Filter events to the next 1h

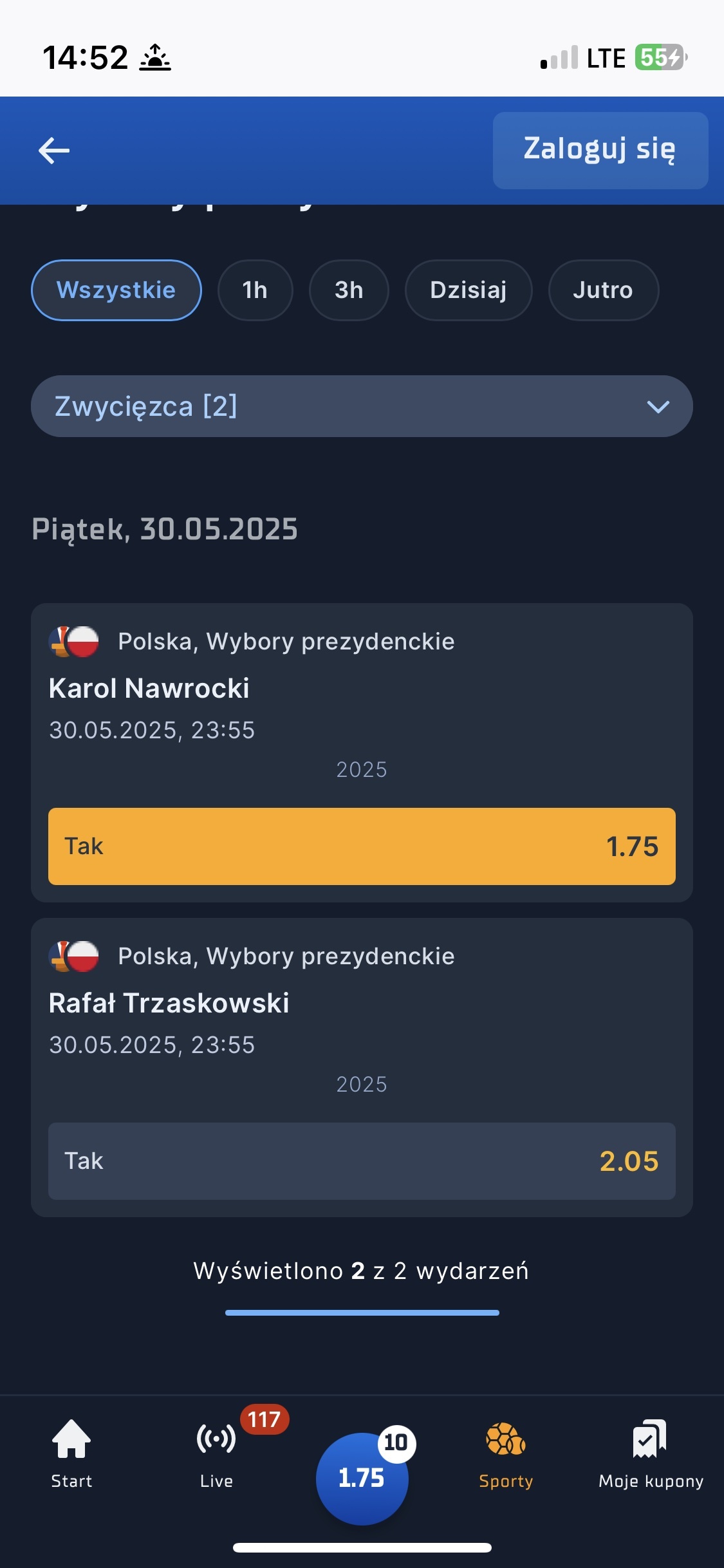(255, 290)
